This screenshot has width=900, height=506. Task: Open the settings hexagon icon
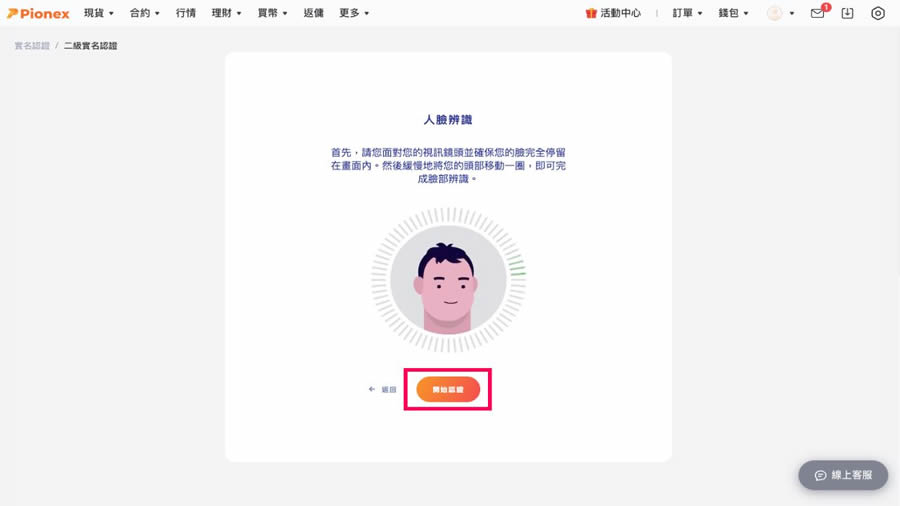pyautogui.click(x=878, y=13)
